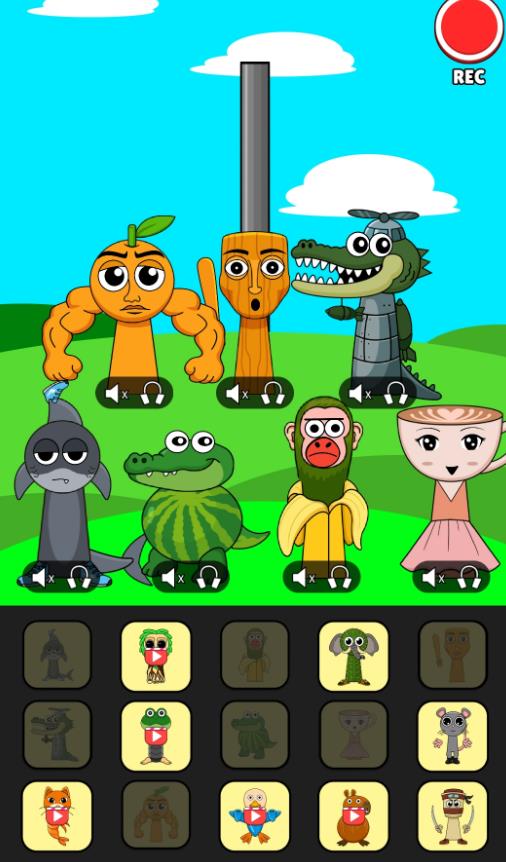The height and width of the screenshot is (862, 506).
Task: Solo the grey shark with headphones icon
Action: pos(79,578)
